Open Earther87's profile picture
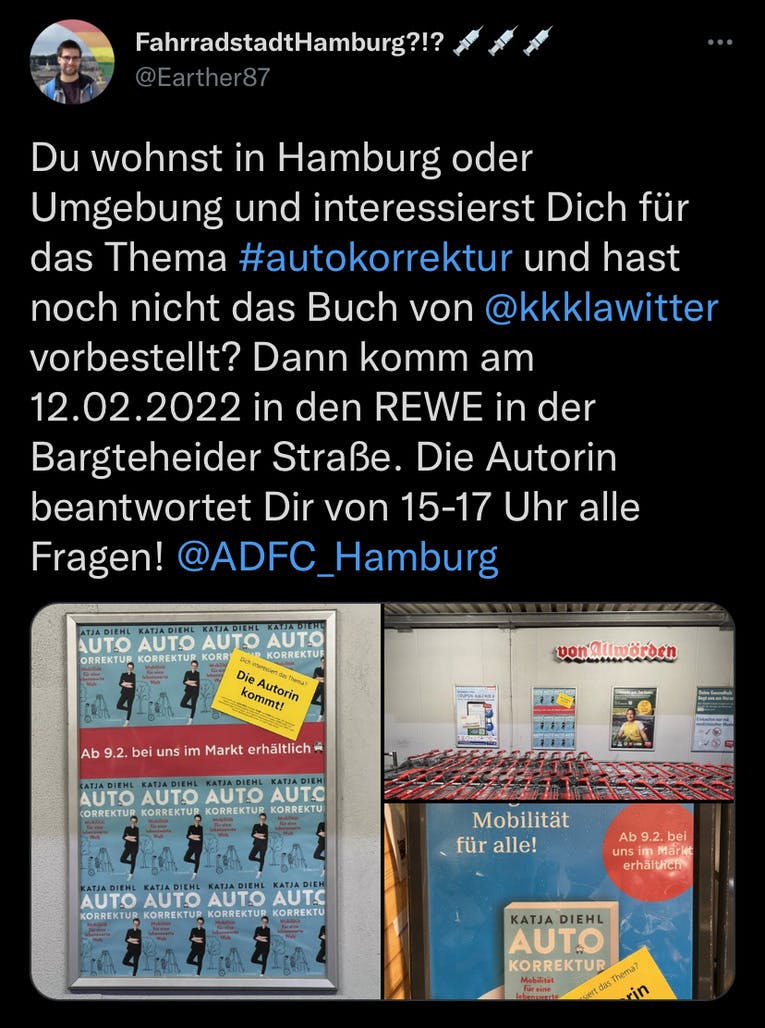The image size is (765, 1028). pos(72,61)
